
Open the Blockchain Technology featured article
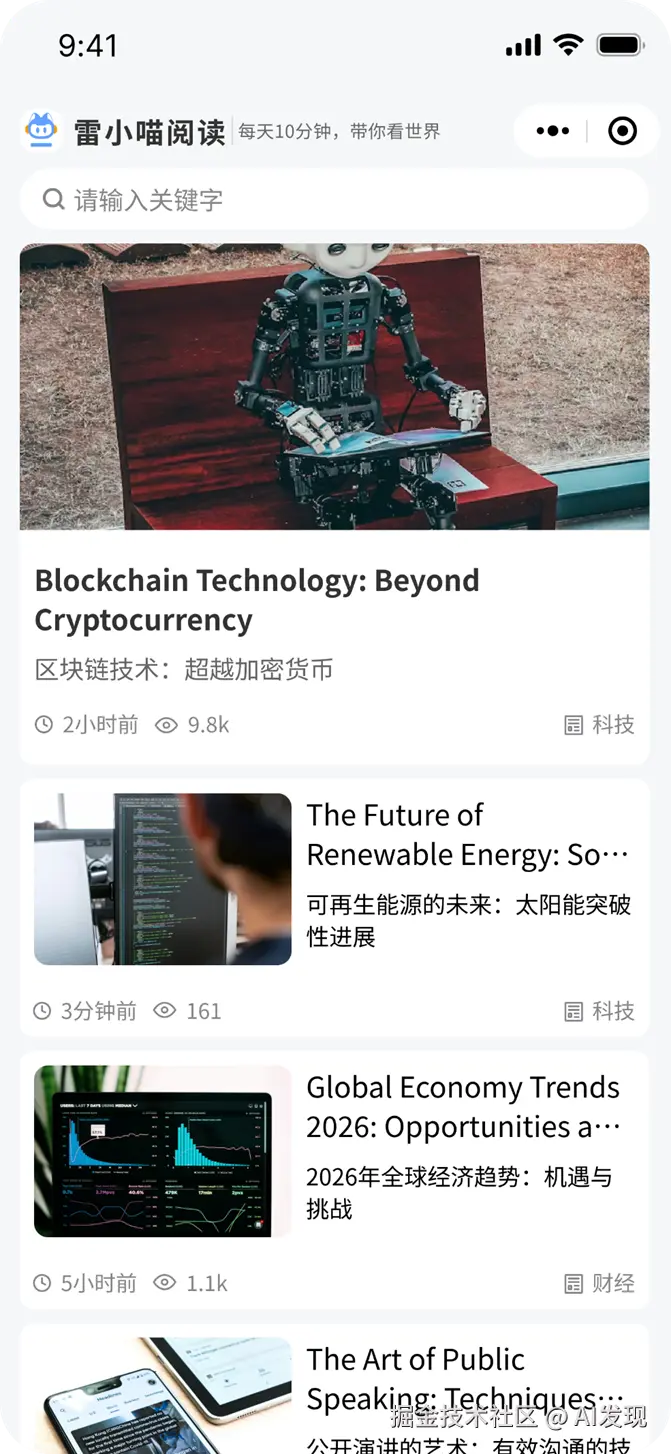pyautogui.click(x=257, y=599)
